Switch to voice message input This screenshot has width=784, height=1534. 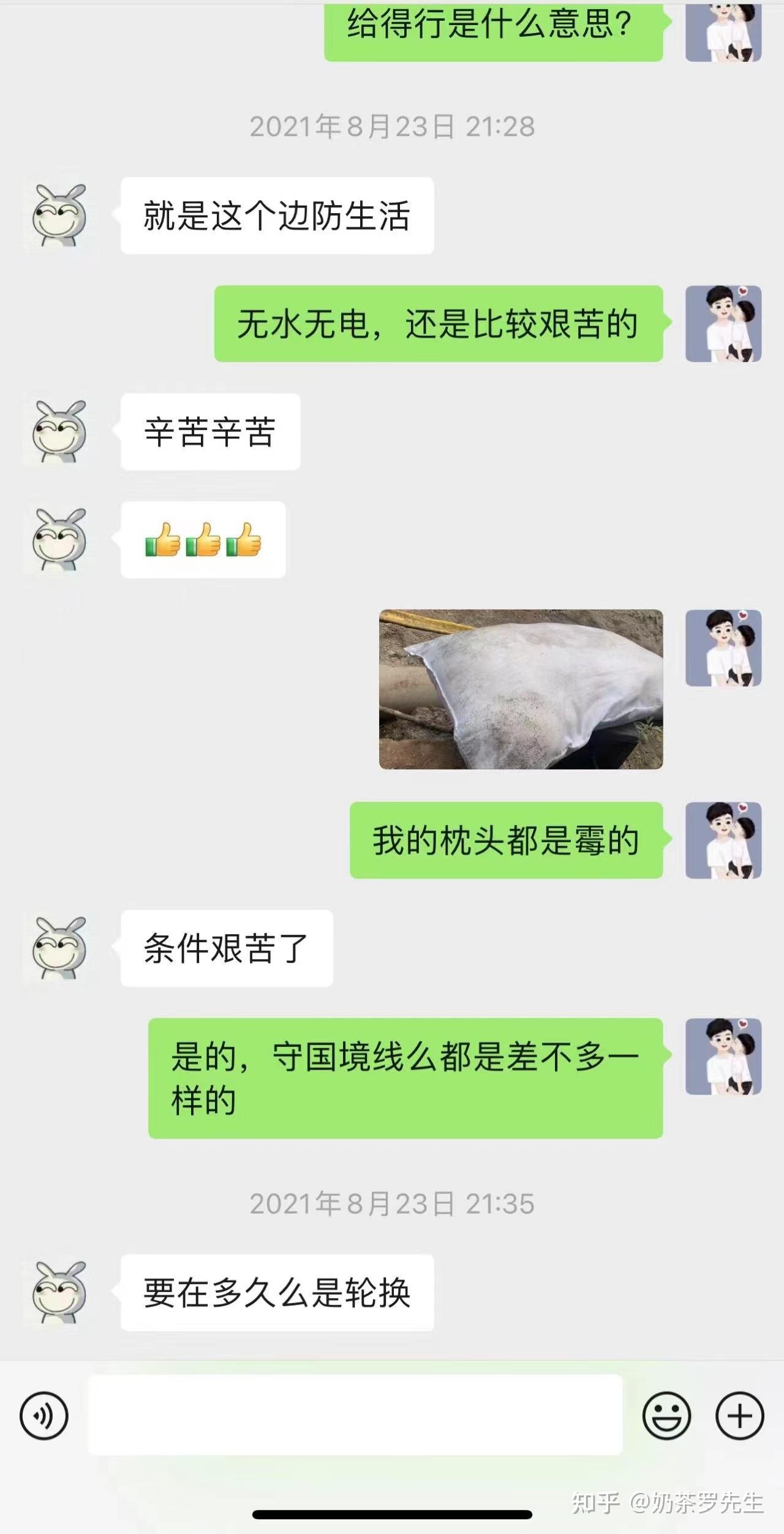[44, 1416]
